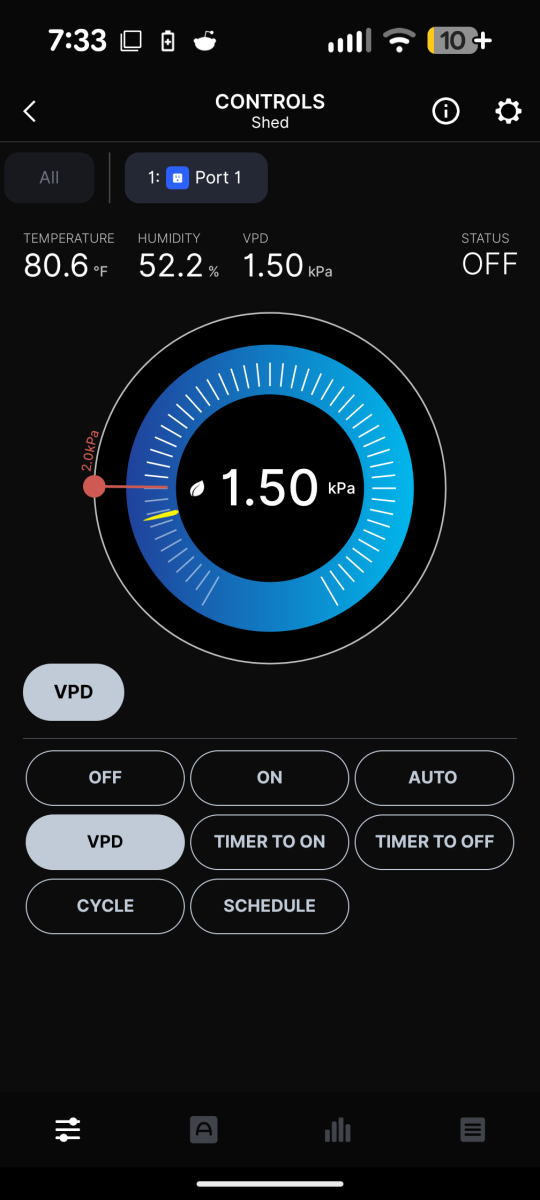Tap the VPD chip below the dial

74,691
